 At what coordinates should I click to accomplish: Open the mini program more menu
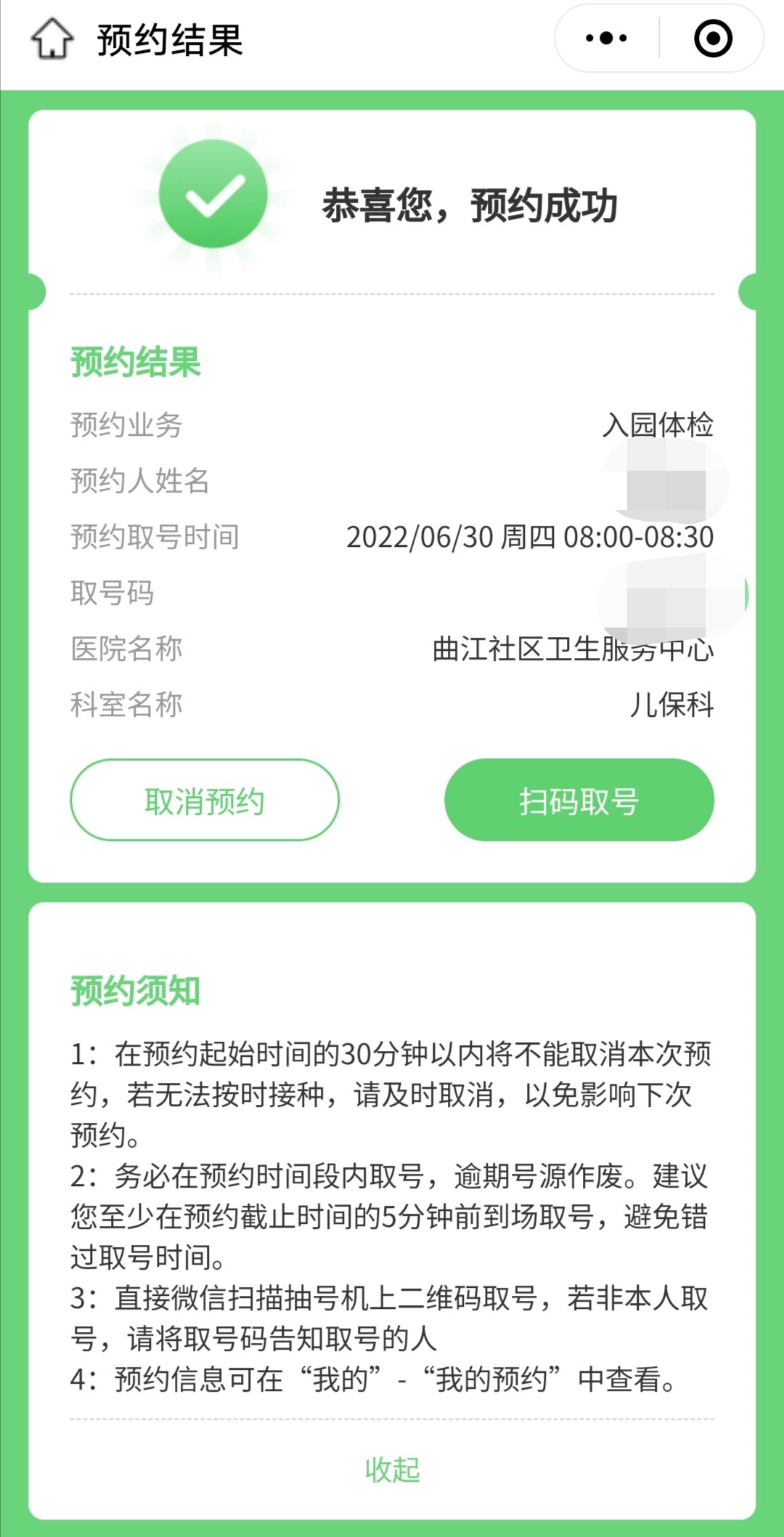click(607, 38)
